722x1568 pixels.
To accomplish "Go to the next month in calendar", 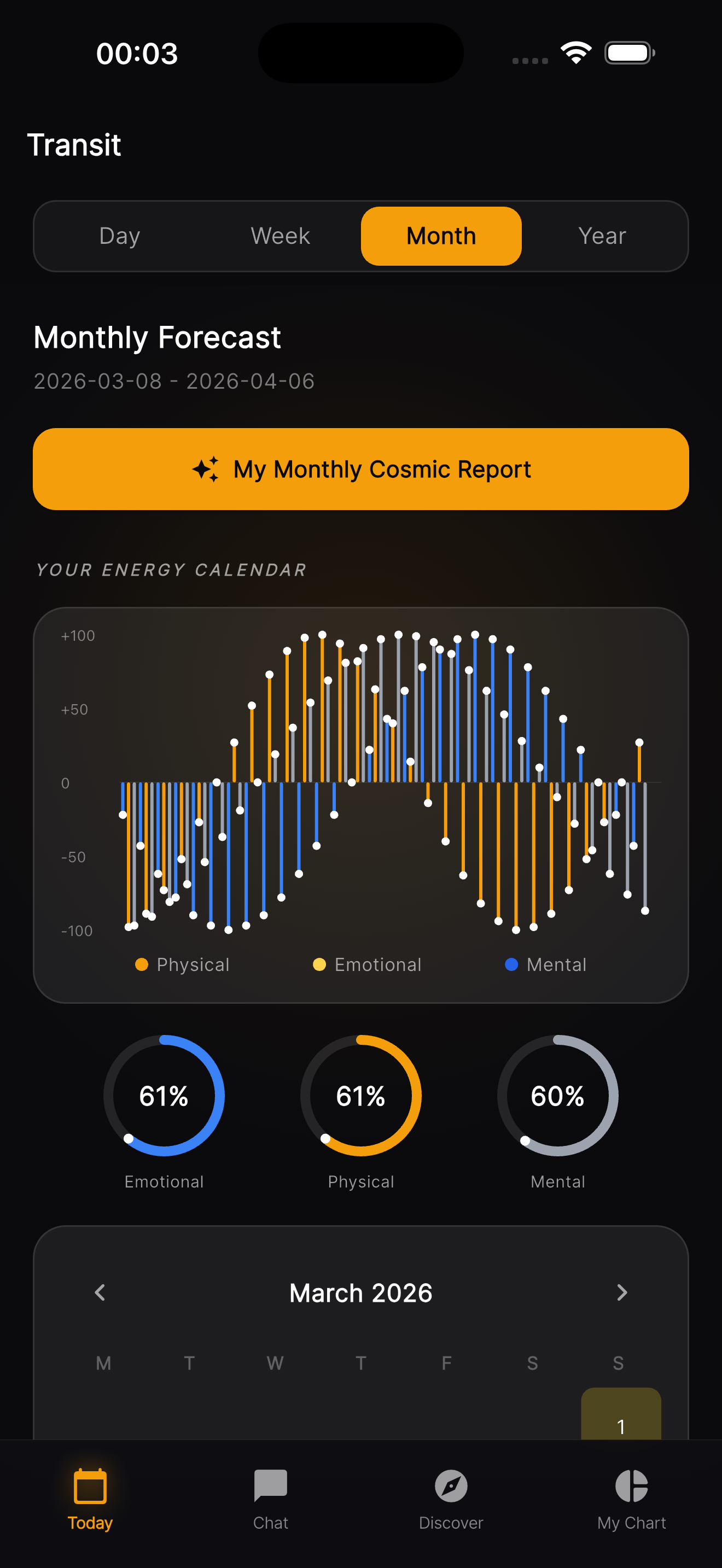I will (x=621, y=1292).
